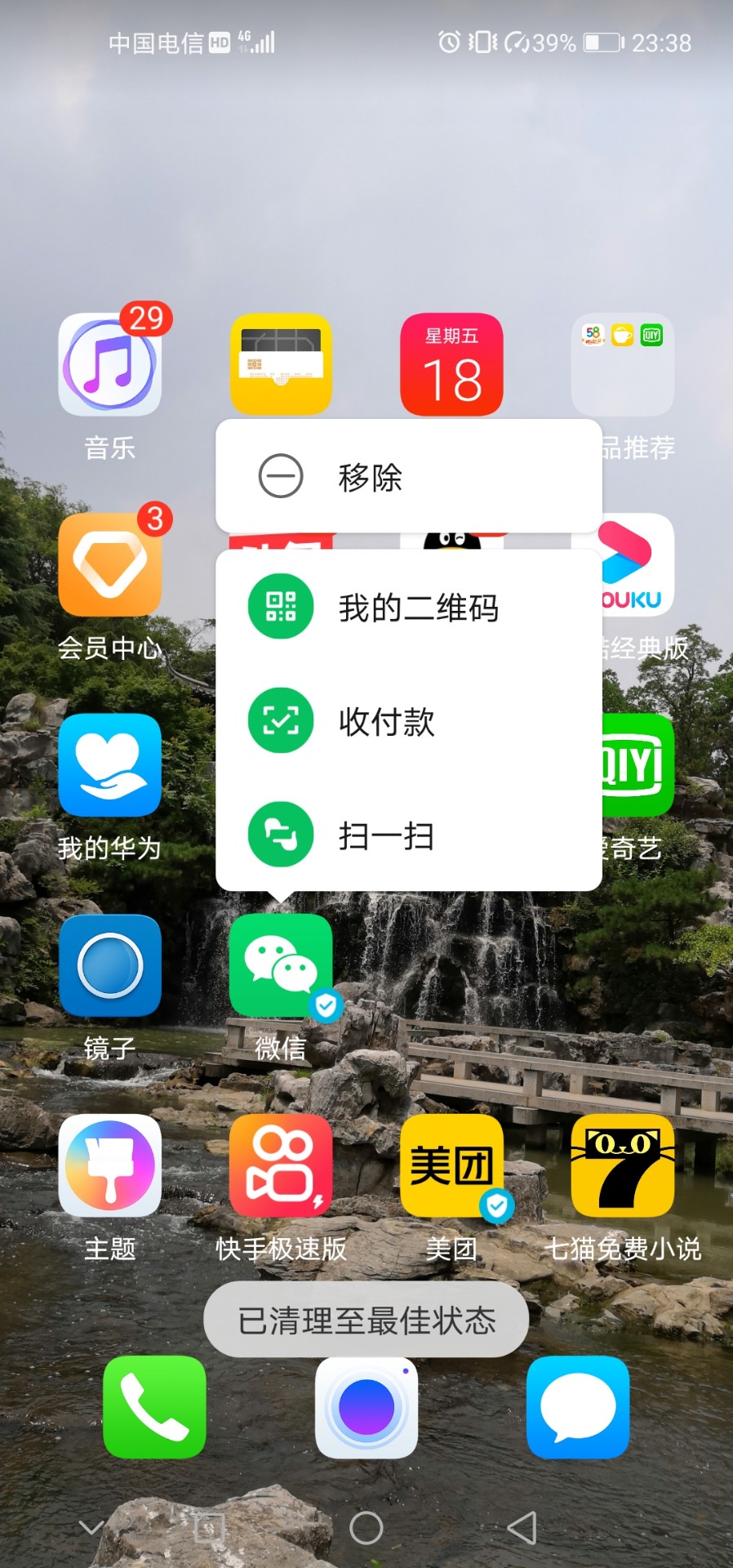Open the 主题 app
Image resolution: width=733 pixels, height=1568 pixels.
109,1165
